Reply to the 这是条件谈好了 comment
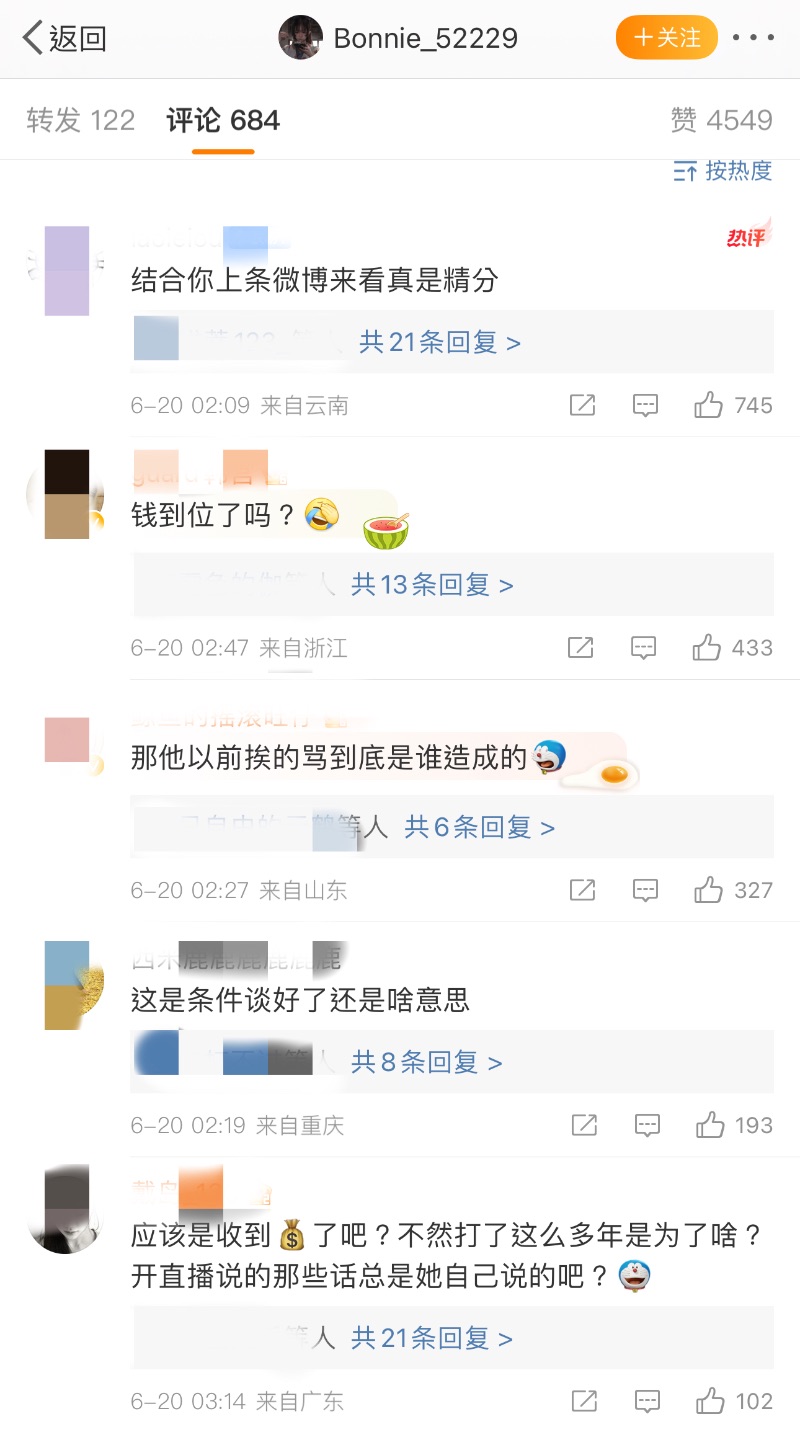This screenshot has height=1432, width=800. click(647, 1125)
